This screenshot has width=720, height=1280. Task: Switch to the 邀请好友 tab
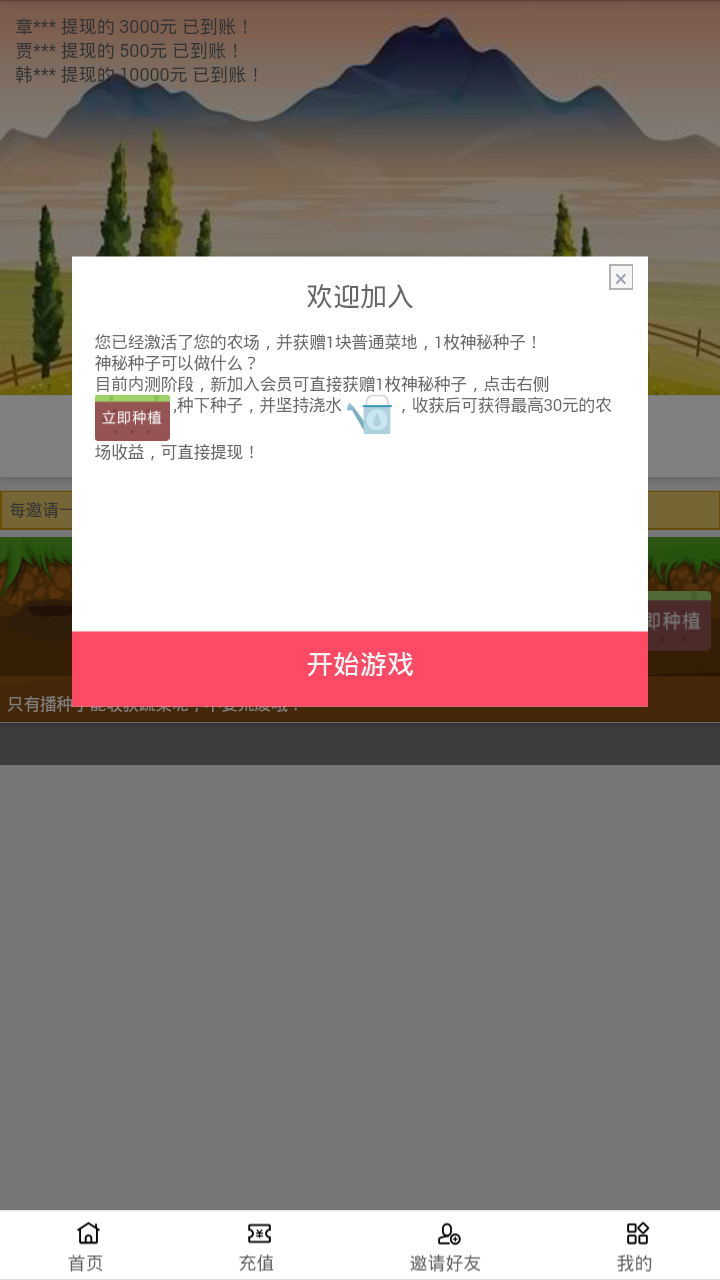coord(446,1246)
